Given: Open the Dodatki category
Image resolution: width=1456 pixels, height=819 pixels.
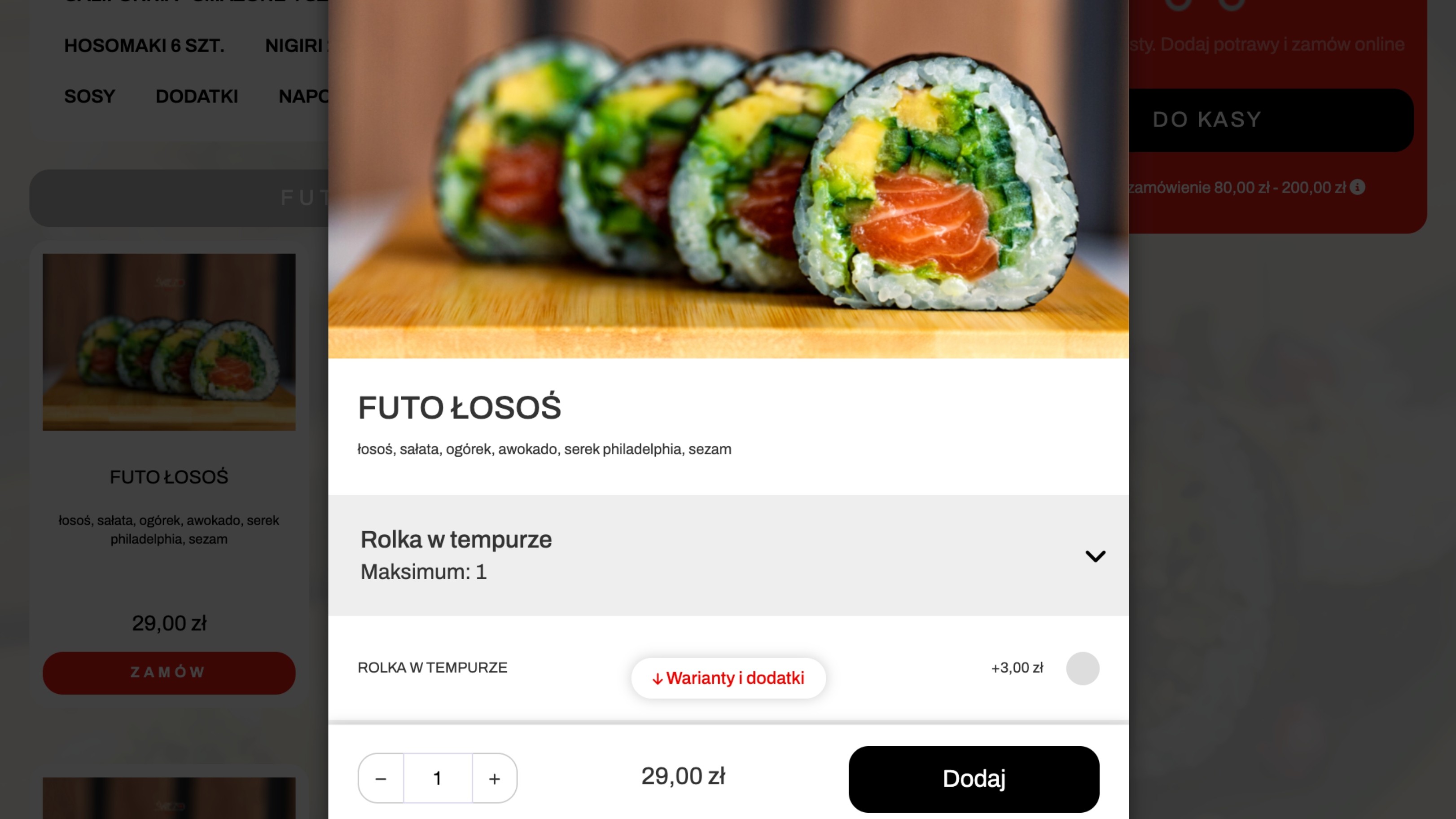Looking at the screenshot, I should click(197, 97).
